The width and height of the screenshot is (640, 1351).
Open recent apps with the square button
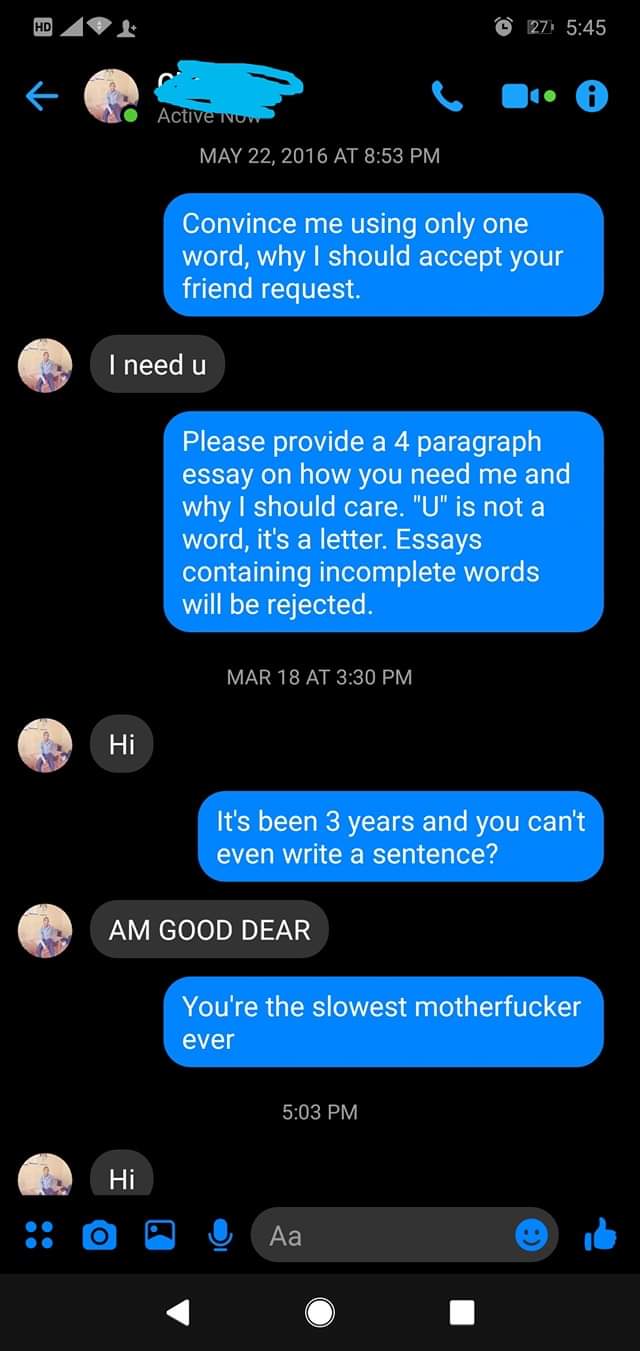point(462,1312)
